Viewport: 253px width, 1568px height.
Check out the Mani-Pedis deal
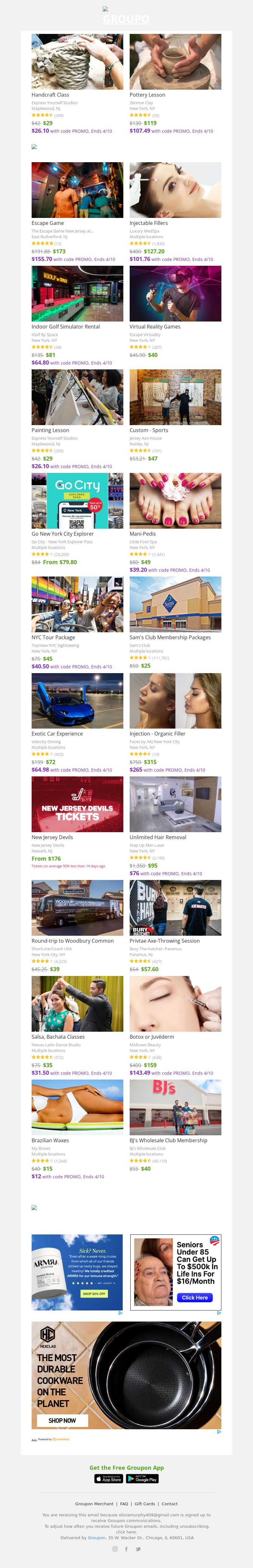point(175,501)
